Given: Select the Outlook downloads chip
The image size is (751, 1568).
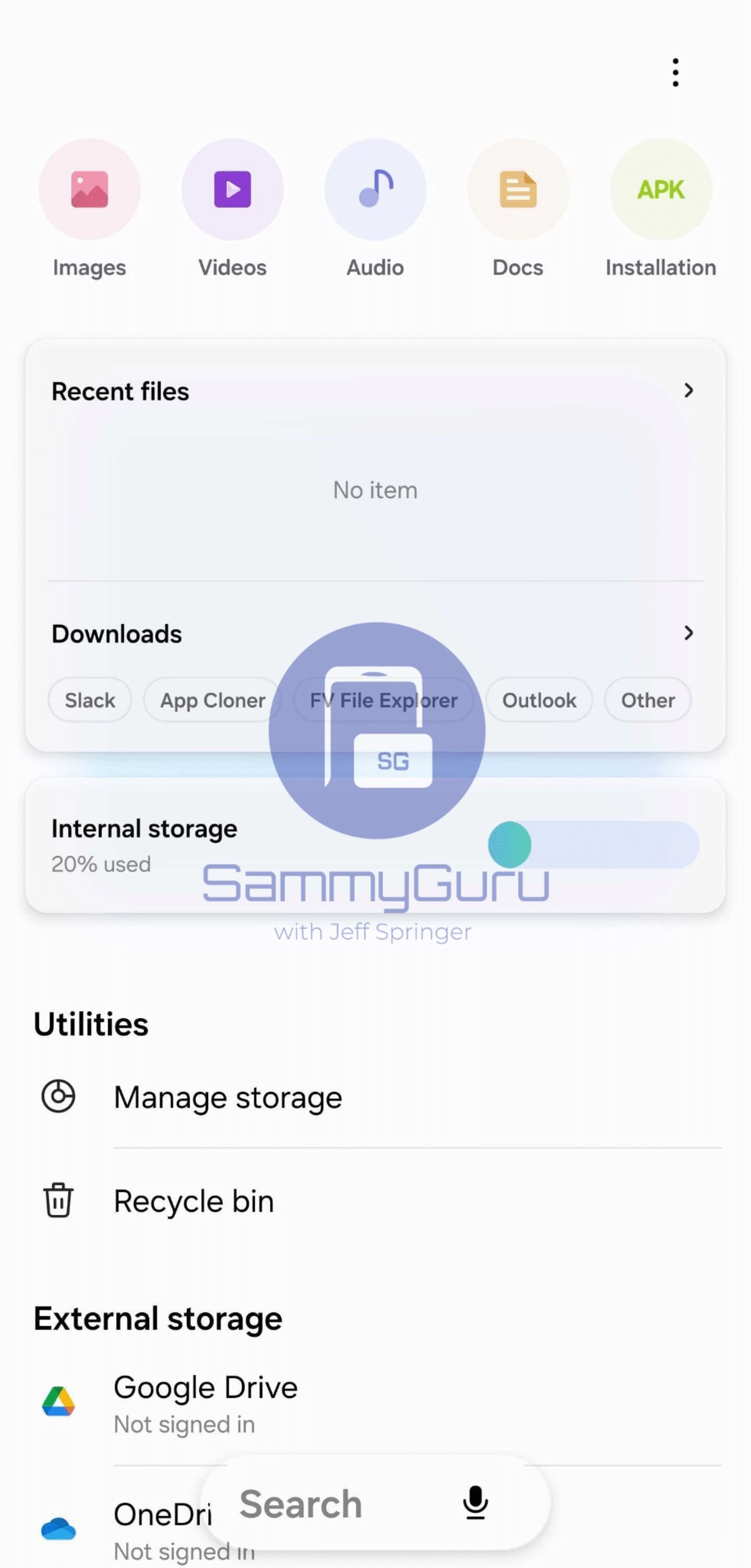Looking at the screenshot, I should pyautogui.click(x=539, y=700).
